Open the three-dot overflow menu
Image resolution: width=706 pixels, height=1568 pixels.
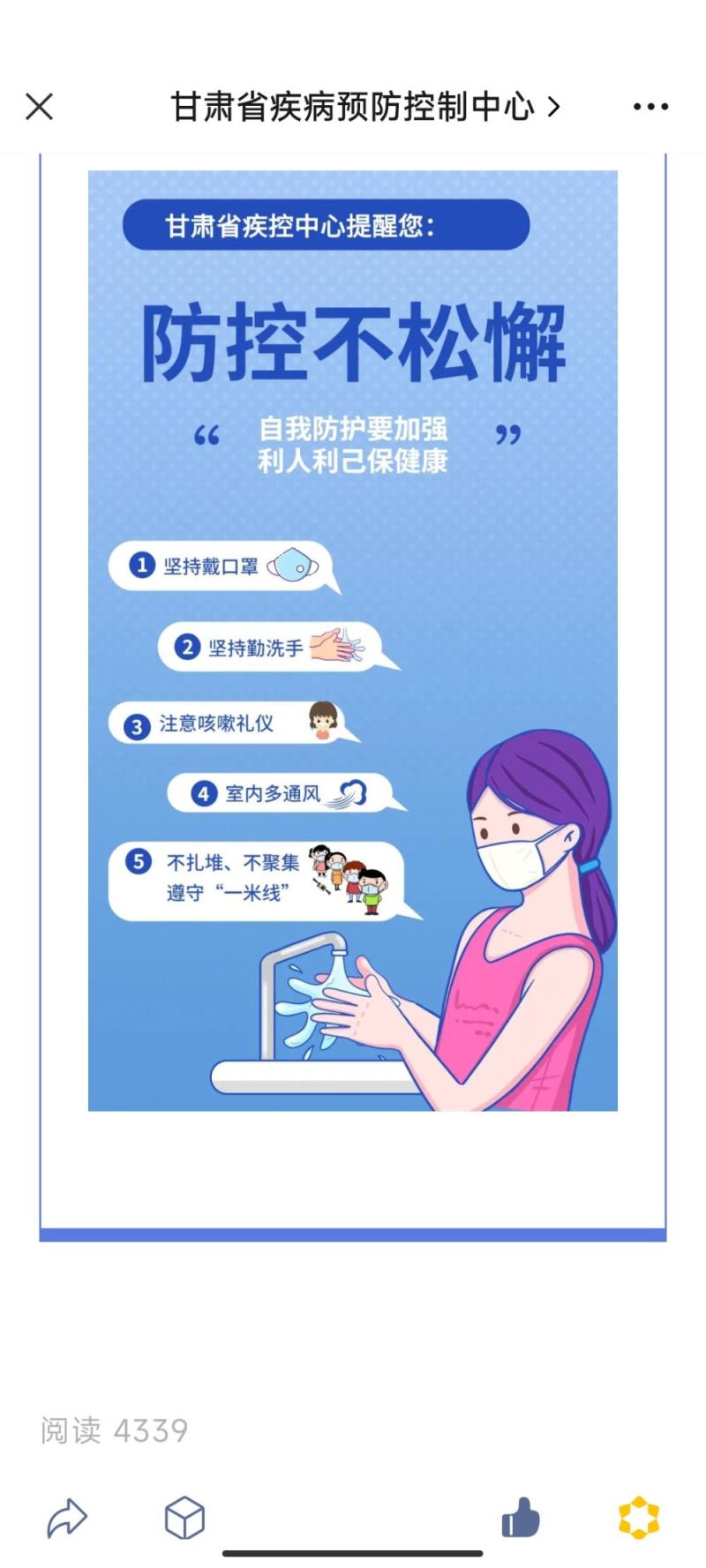[x=650, y=107]
